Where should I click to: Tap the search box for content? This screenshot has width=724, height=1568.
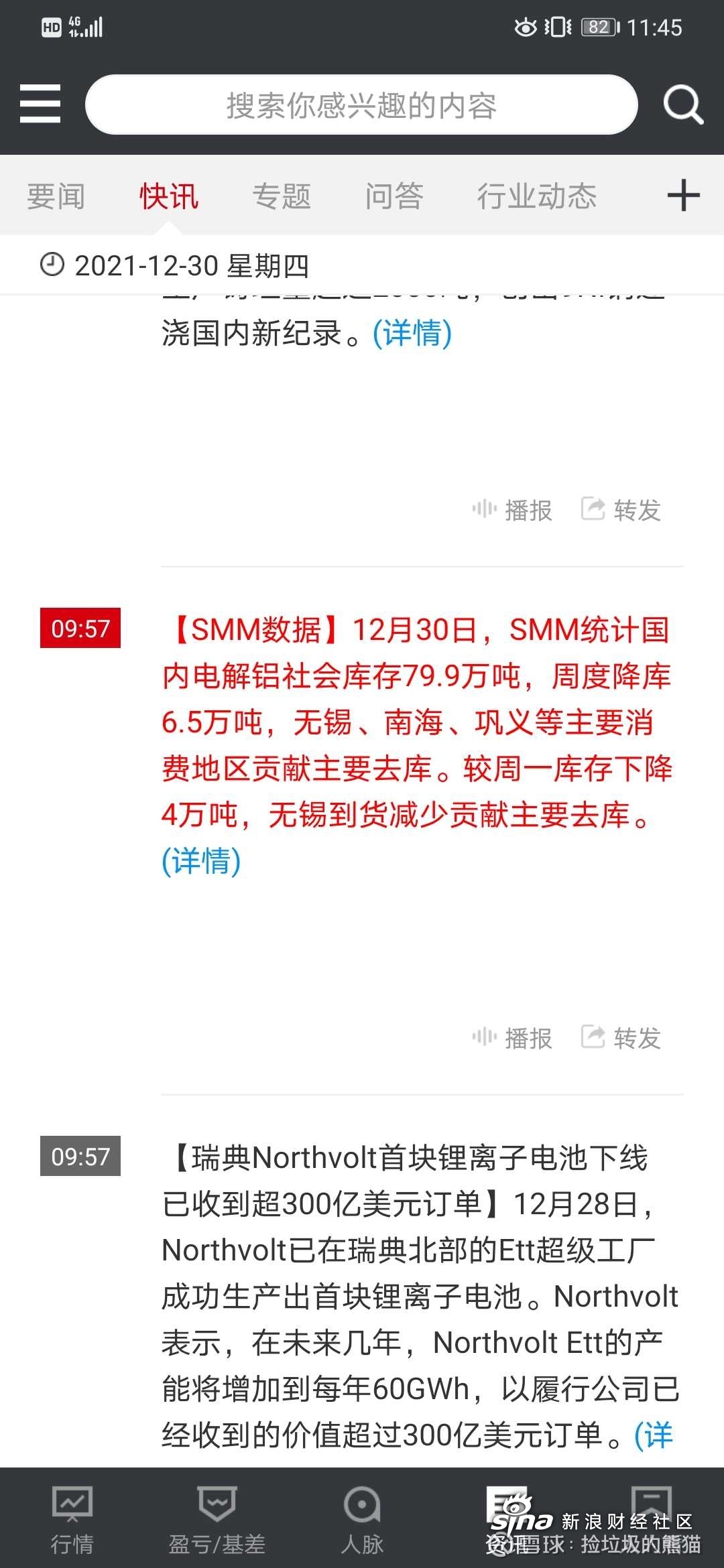coord(361,105)
